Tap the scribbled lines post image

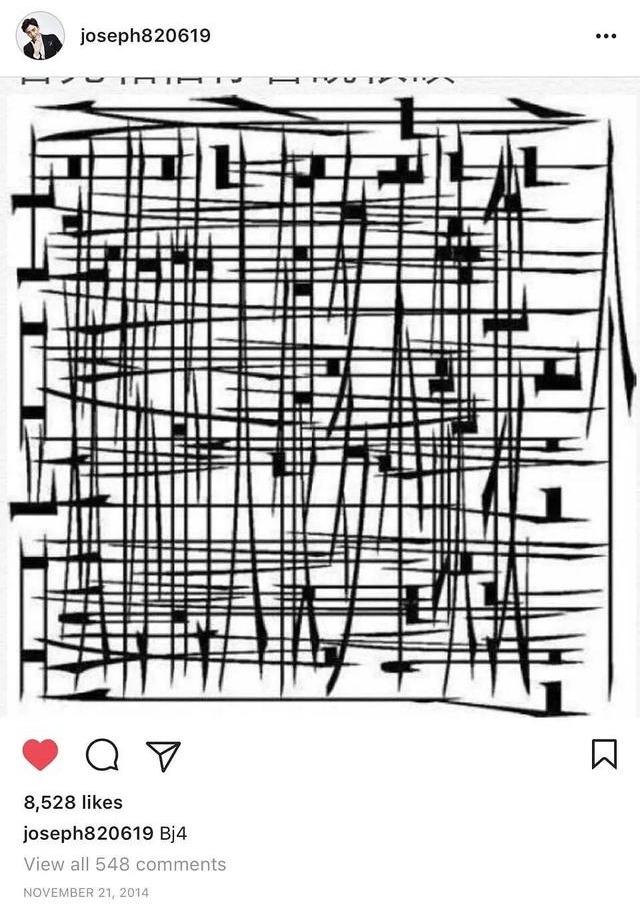pyautogui.click(x=320, y=400)
